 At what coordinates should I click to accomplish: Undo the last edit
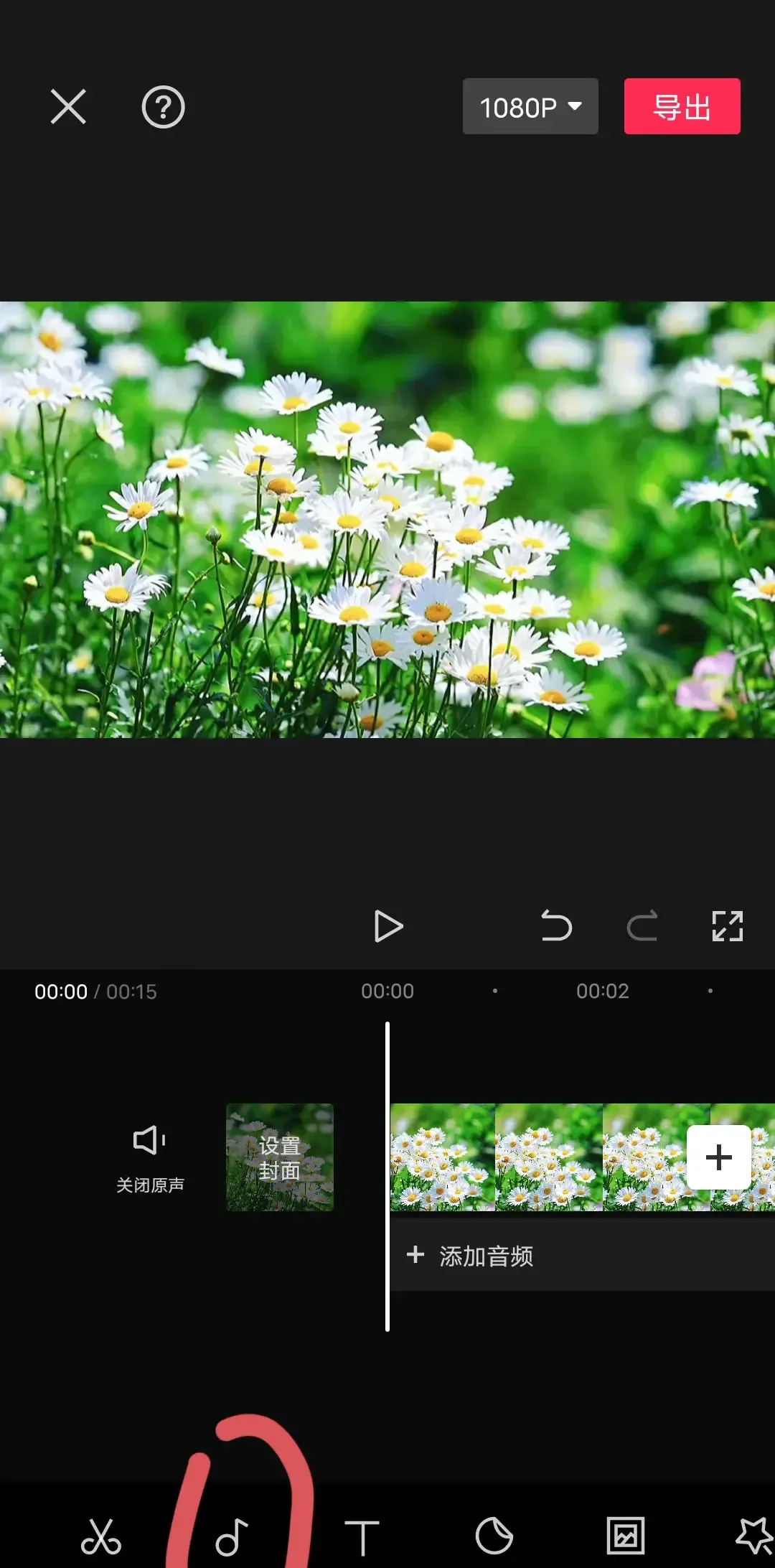pyautogui.click(x=556, y=926)
